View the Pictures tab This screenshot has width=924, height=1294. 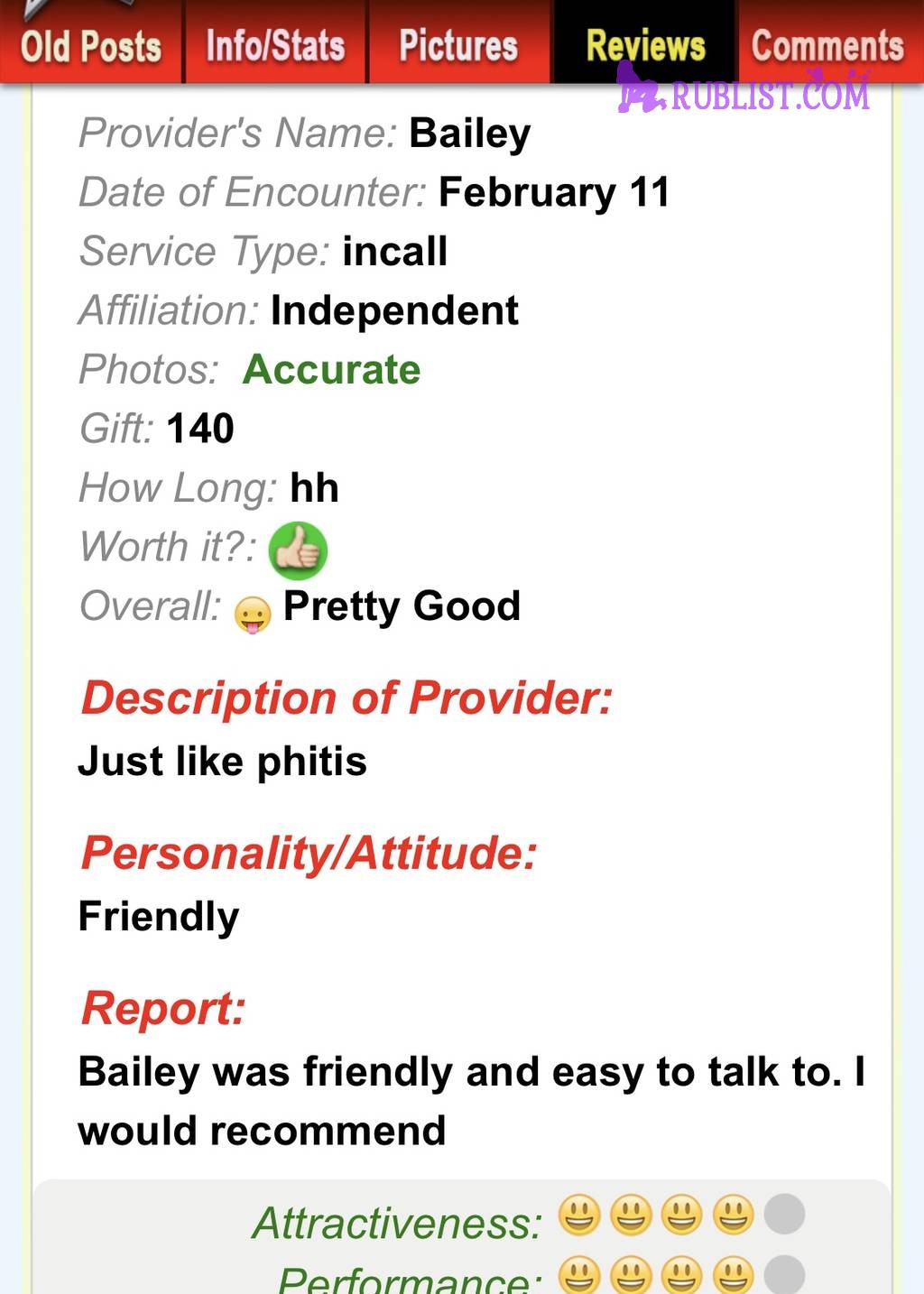(458, 45)
